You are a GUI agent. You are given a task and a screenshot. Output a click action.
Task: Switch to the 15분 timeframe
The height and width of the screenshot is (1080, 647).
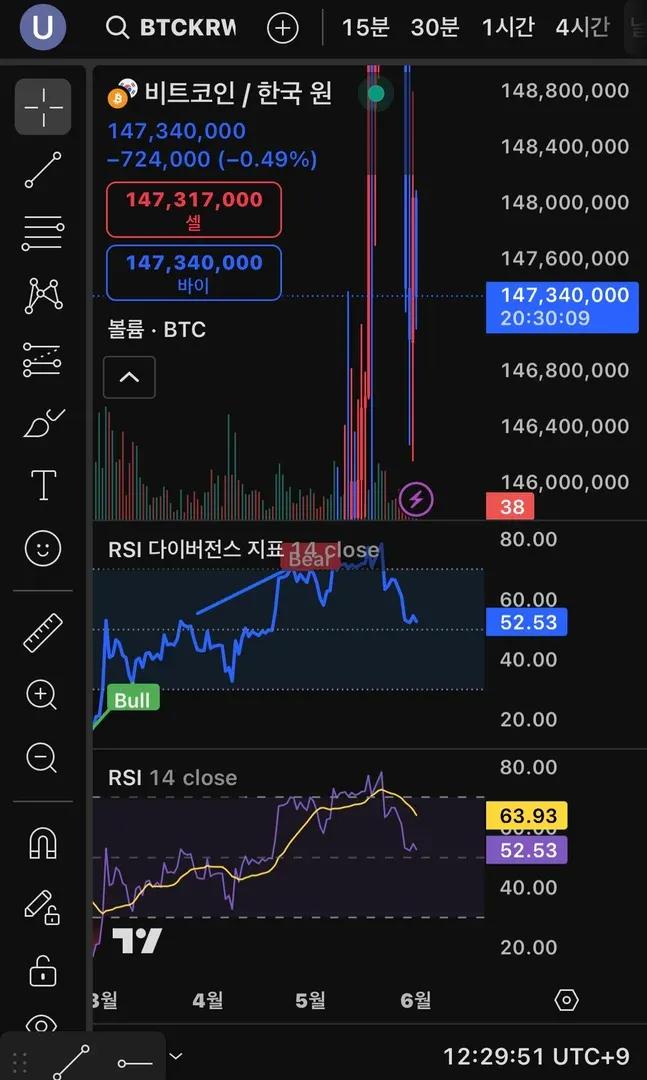pyautogui.click(x=365, y=27)
